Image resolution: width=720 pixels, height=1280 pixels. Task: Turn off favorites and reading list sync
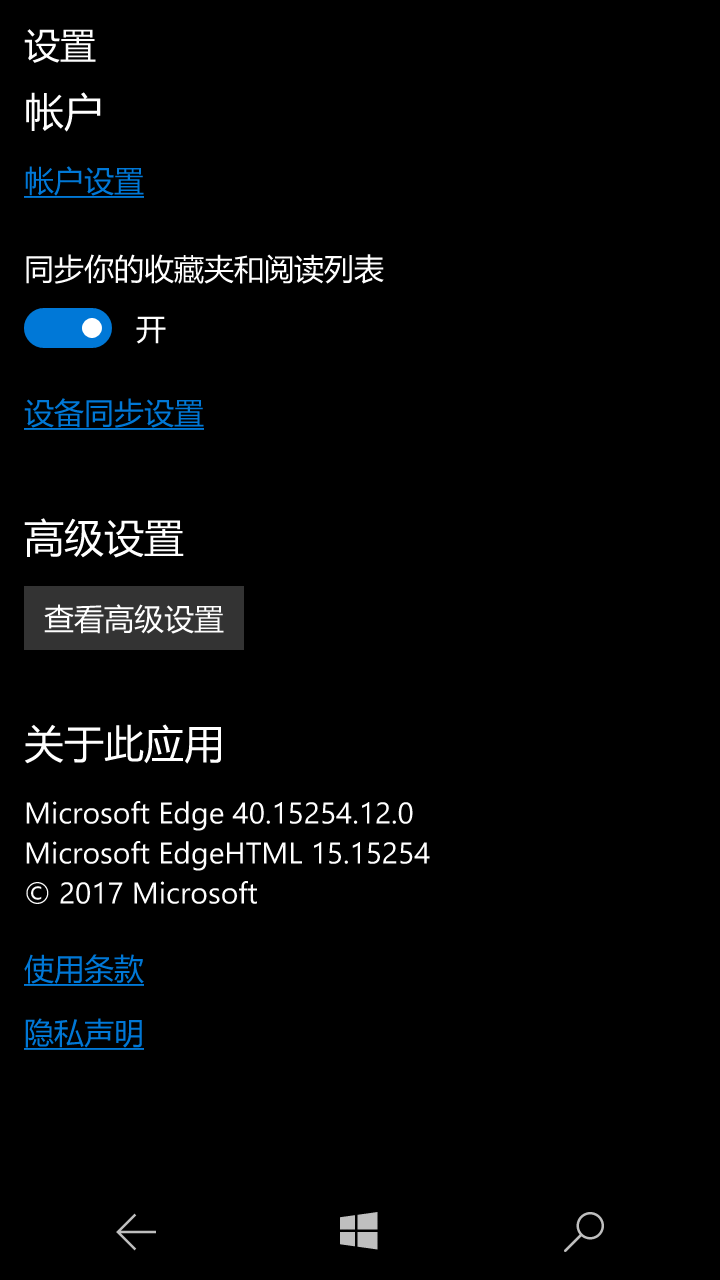pos(68,328)
